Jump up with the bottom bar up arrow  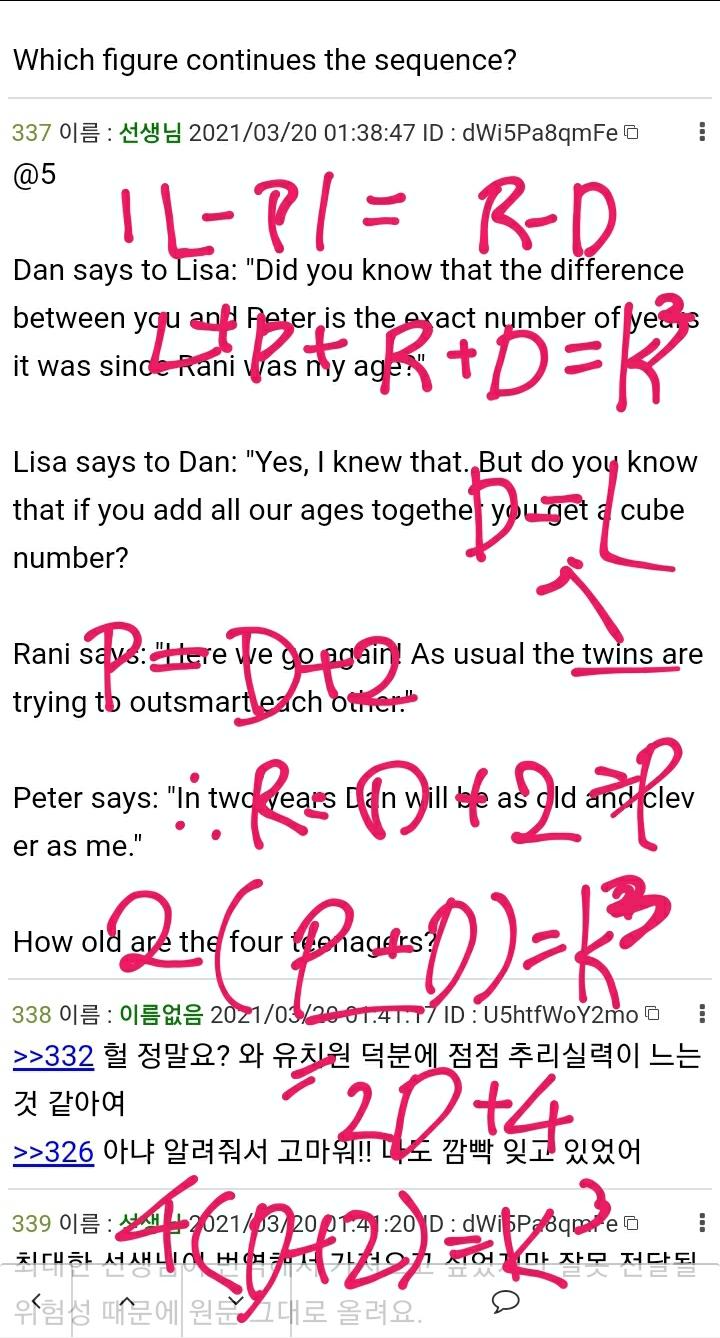point(127,1300)
